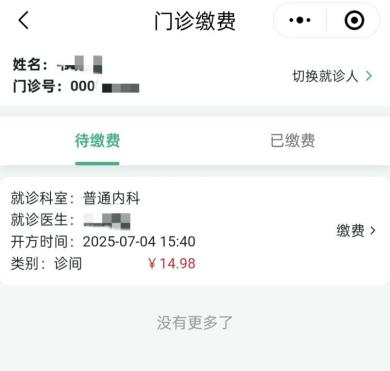Open the 普通内科 prescription card
The height and width of the screenshot is (371, 390).
pyautogui.click(x=195, y=231)
